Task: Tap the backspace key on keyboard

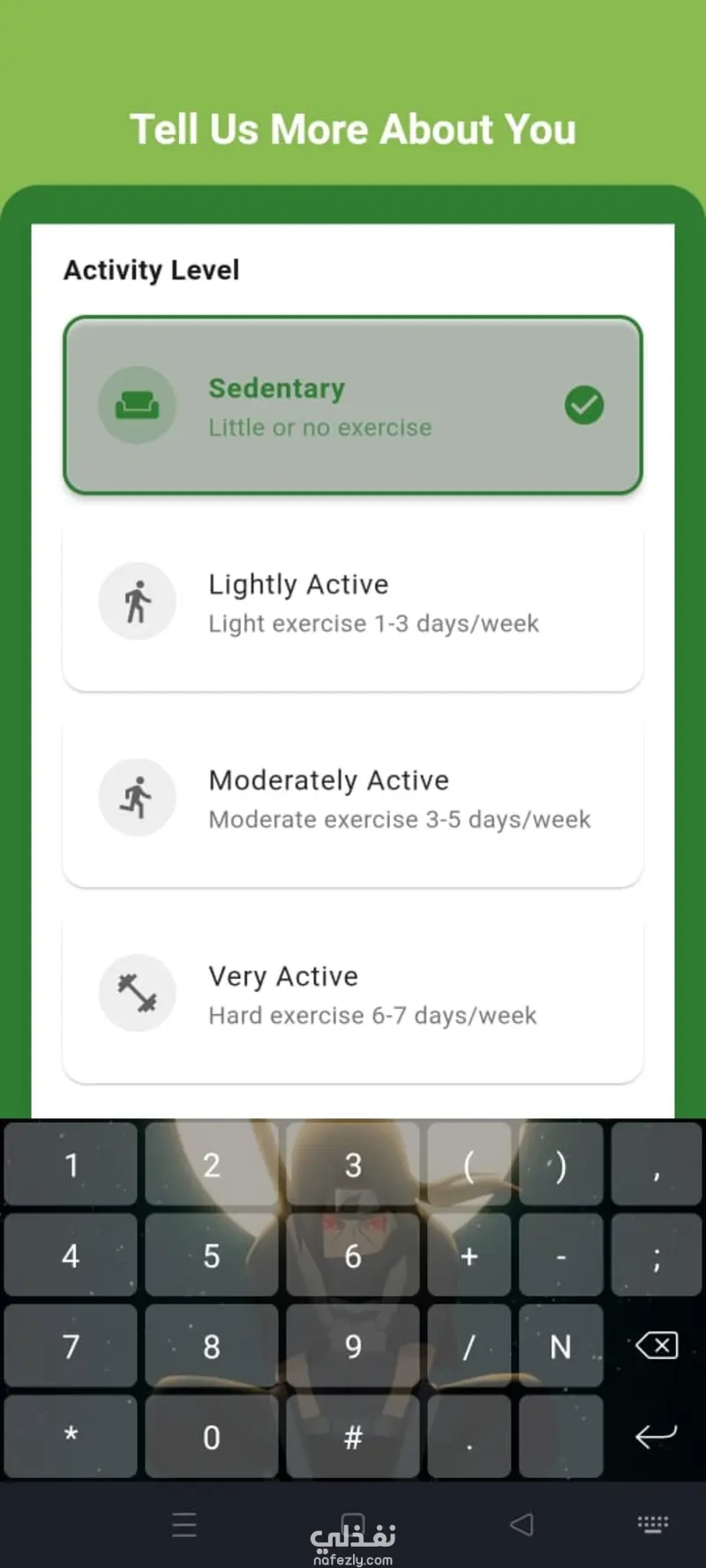Action: point(656,1346)
